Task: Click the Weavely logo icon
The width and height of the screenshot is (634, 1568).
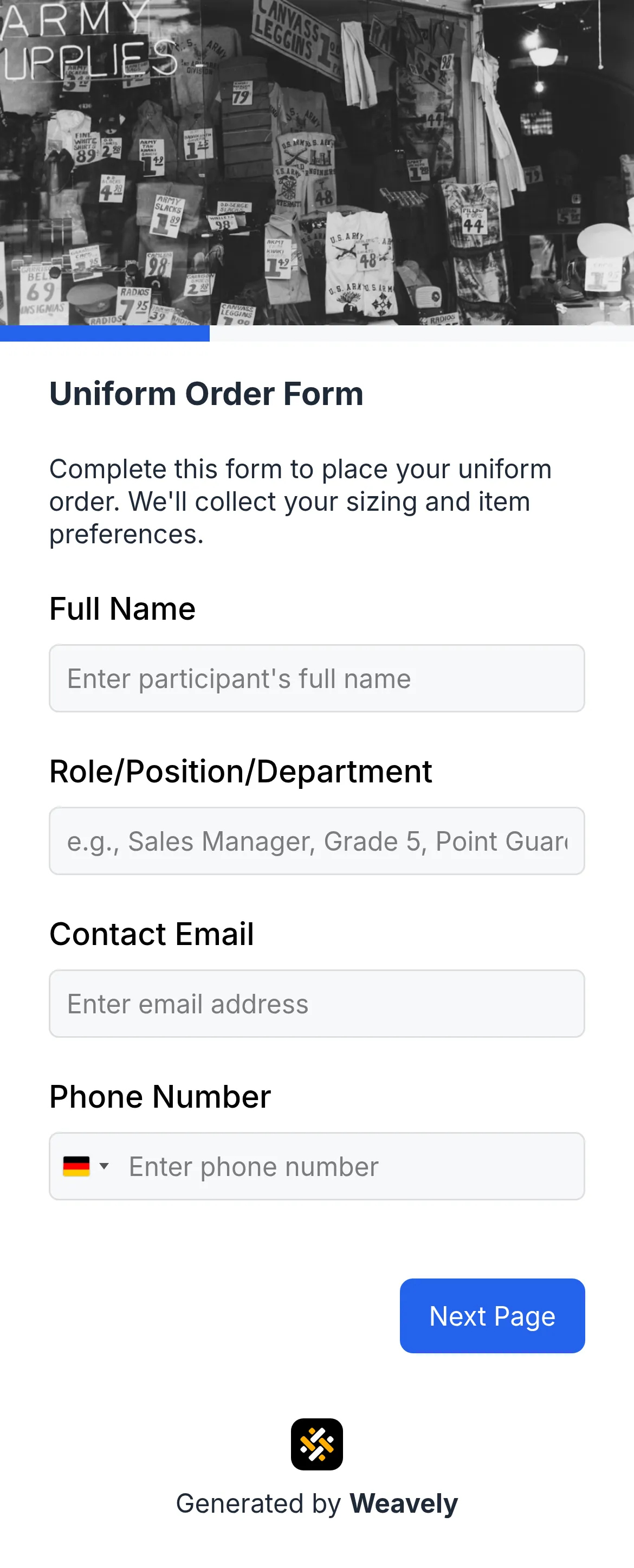Action: coord(317,1444)
